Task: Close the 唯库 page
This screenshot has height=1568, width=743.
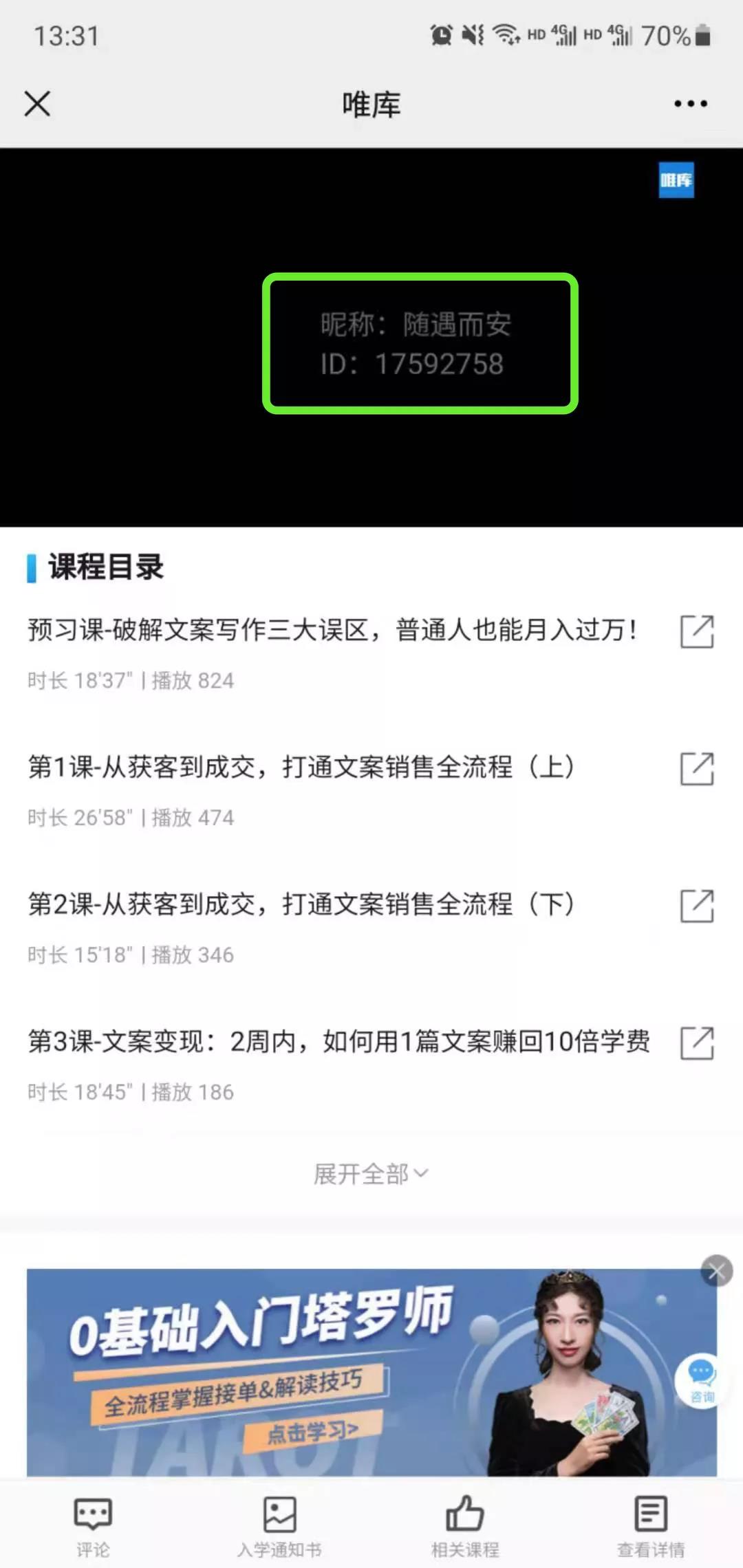Action: tap(37, 105)
